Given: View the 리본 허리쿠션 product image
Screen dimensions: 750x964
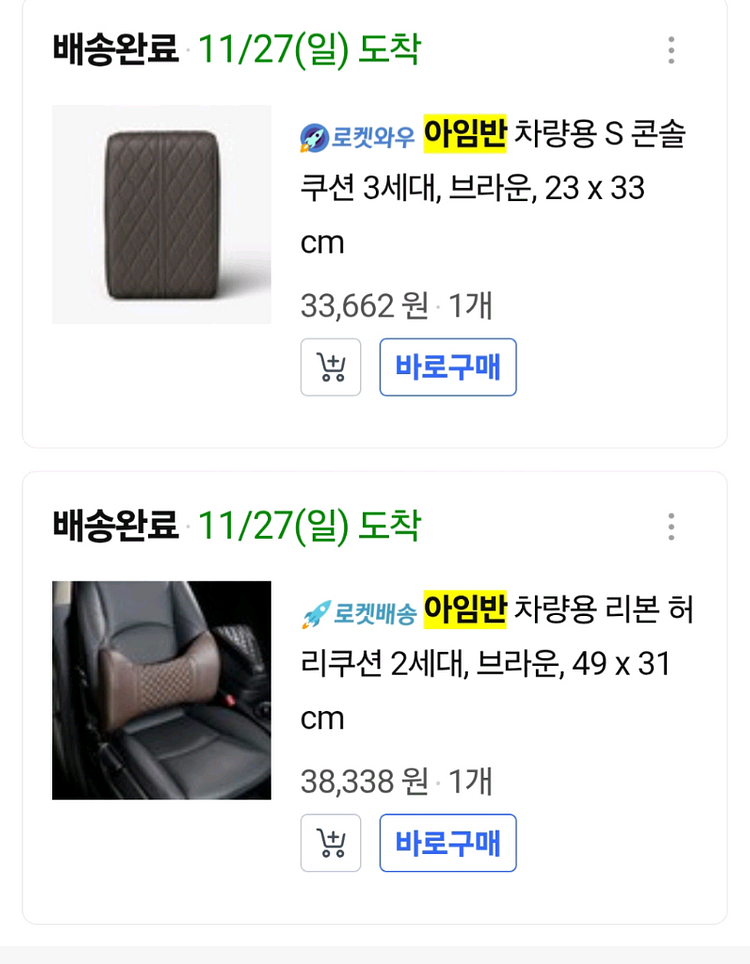Looking at the screenshot, I should pos(161,690).
